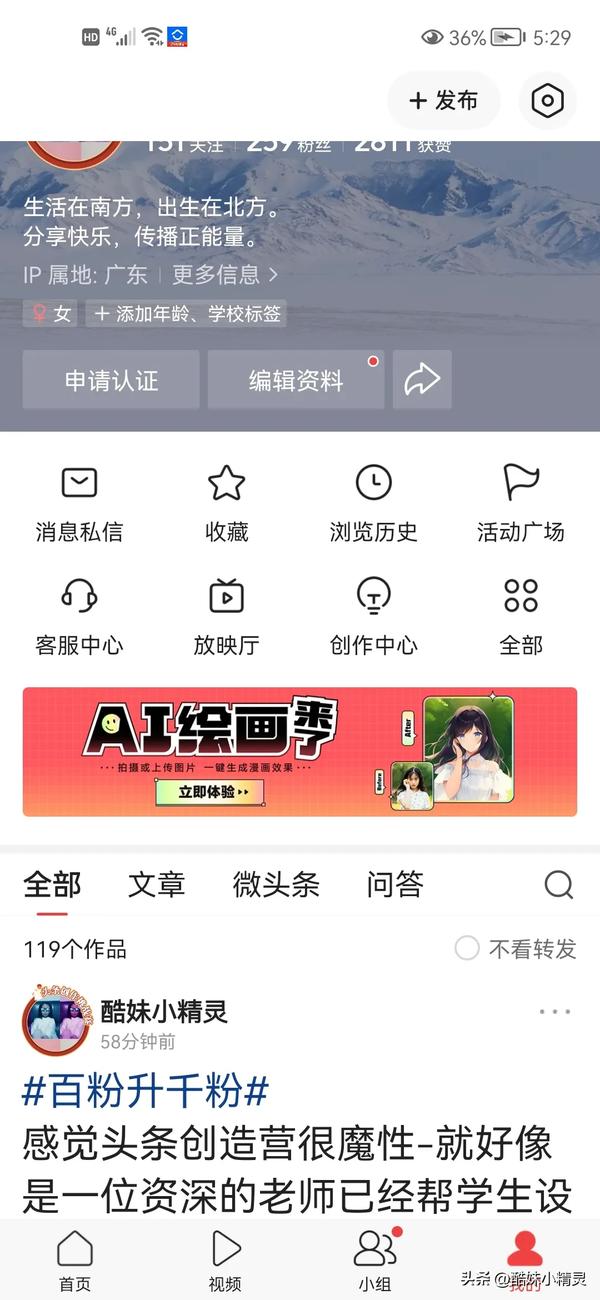Go to the 首页 home tab

(x=75, y=1260)
